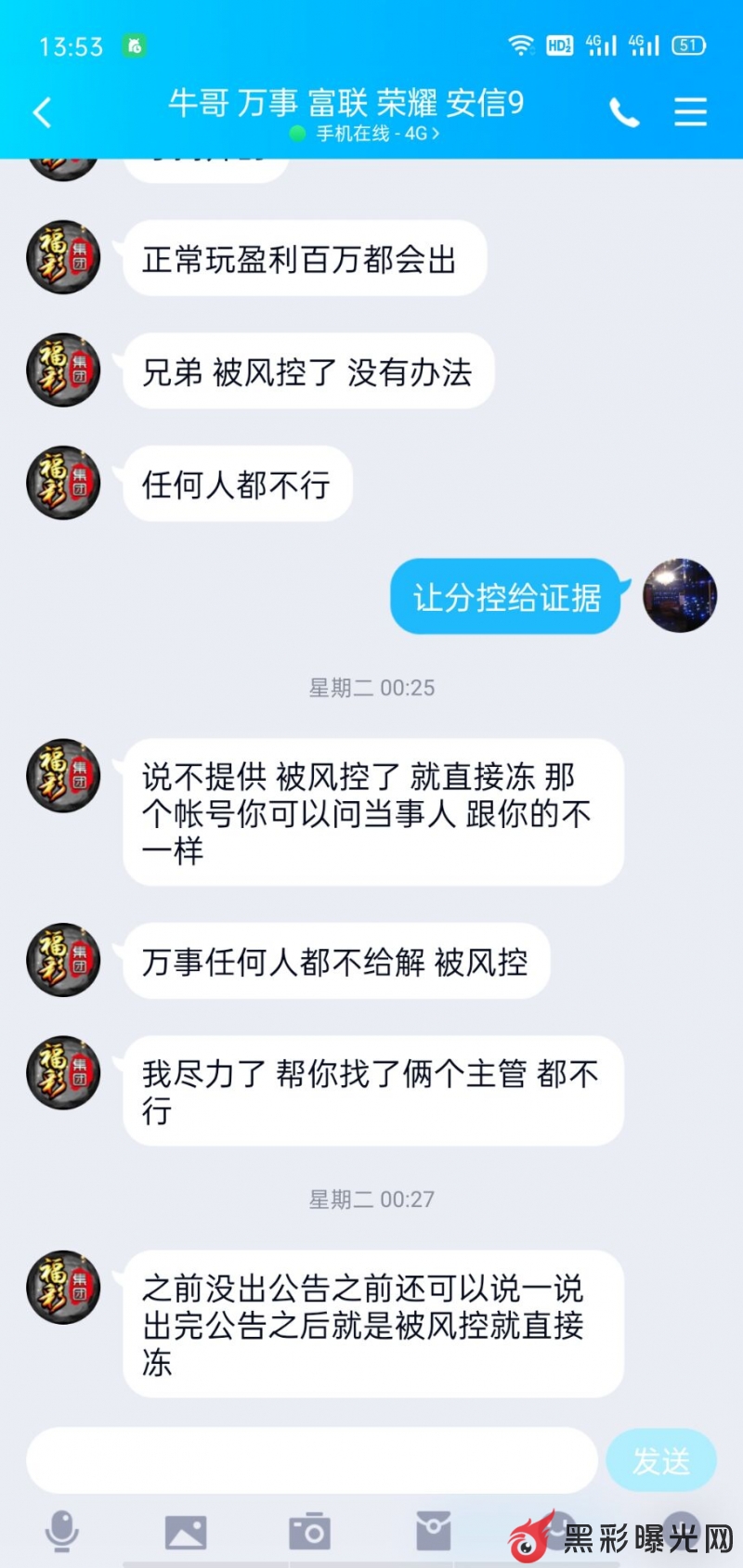
Task: Tap the message input field
Action: (x=311, y=1460)
